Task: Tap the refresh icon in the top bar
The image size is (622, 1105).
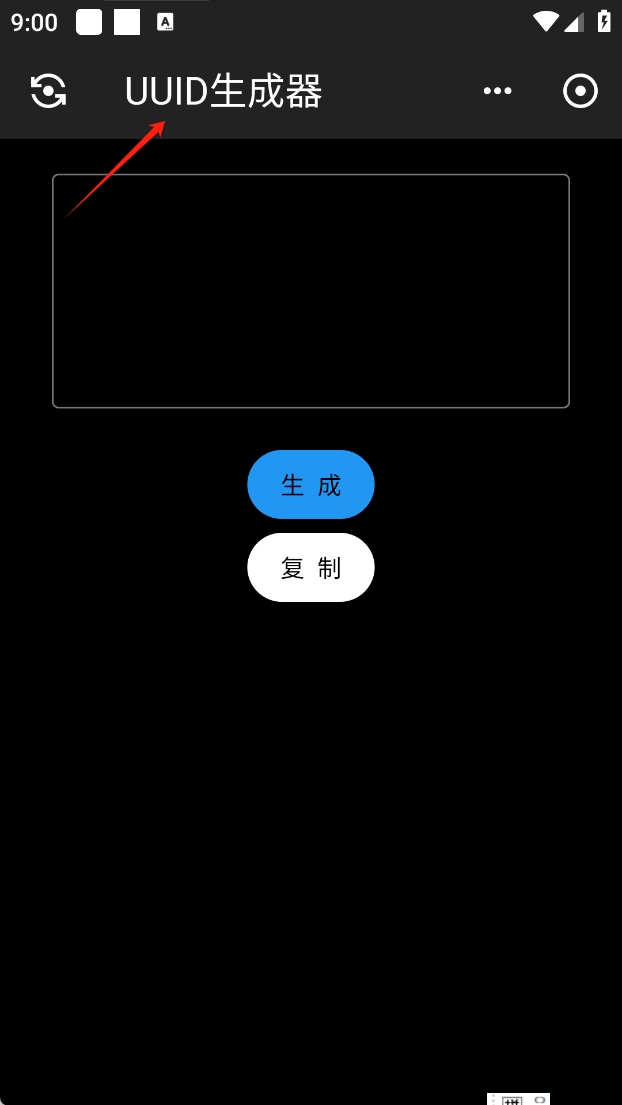Action: tap(48, 91)
